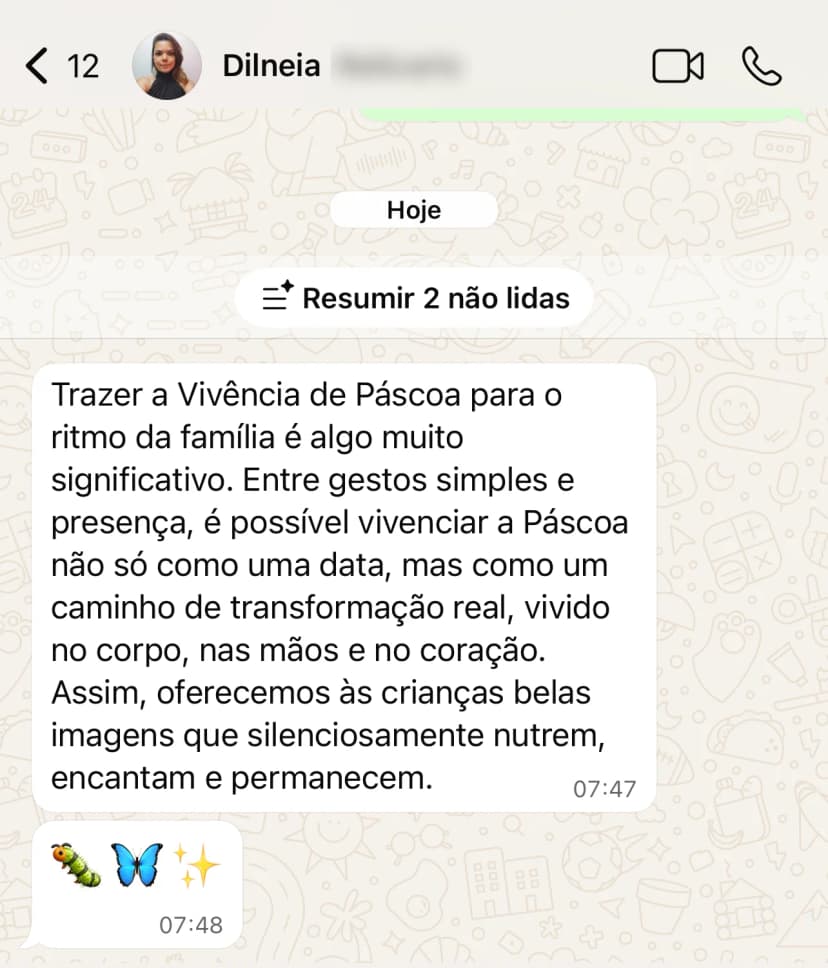Make a voice call to Dilneia
The width and height of the screenshot is (828, 968).
tap(762, 65)
